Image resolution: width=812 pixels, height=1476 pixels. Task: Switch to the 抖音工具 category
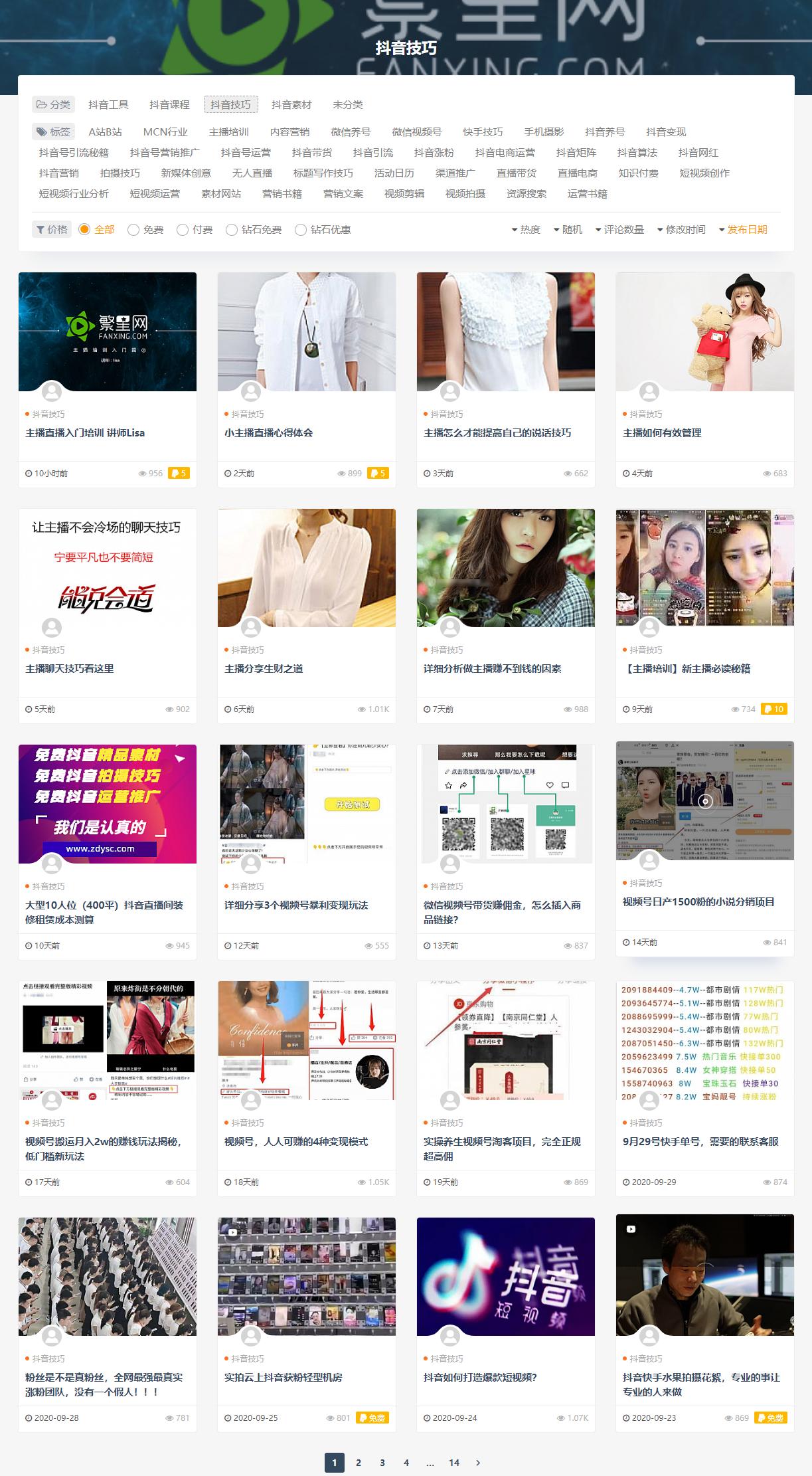tap(108, 105)
